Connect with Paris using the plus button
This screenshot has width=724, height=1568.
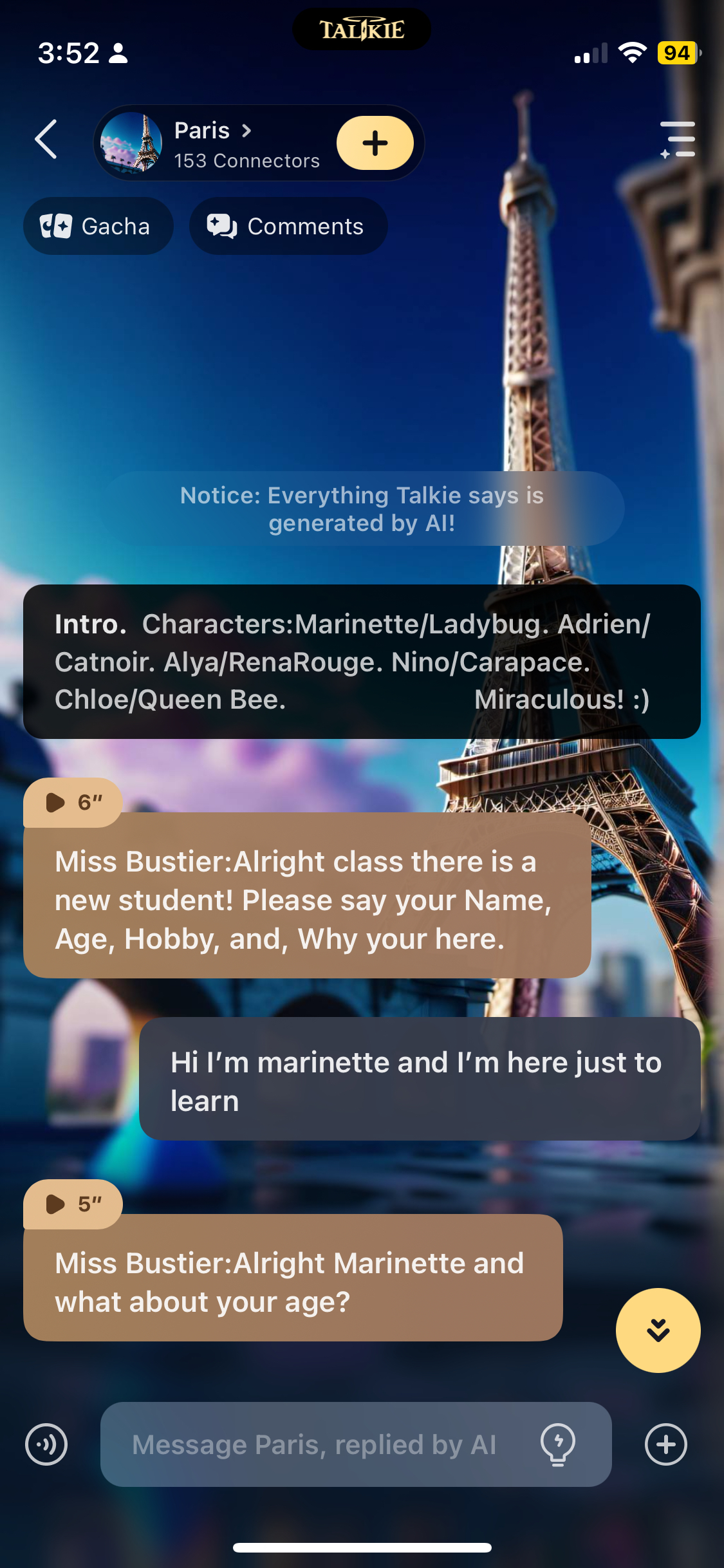point(375,143)
